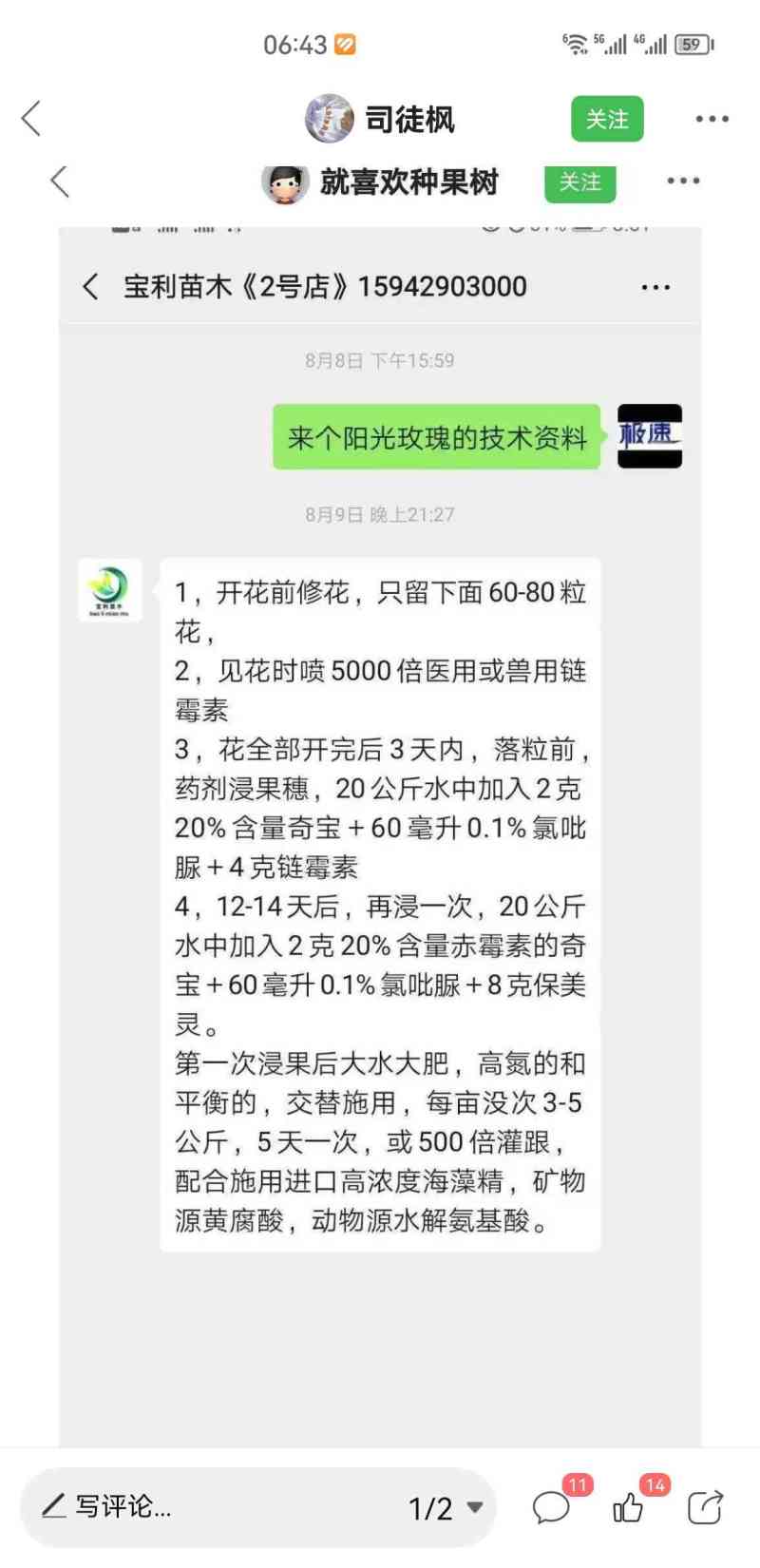View the 11 comments

551,1507
